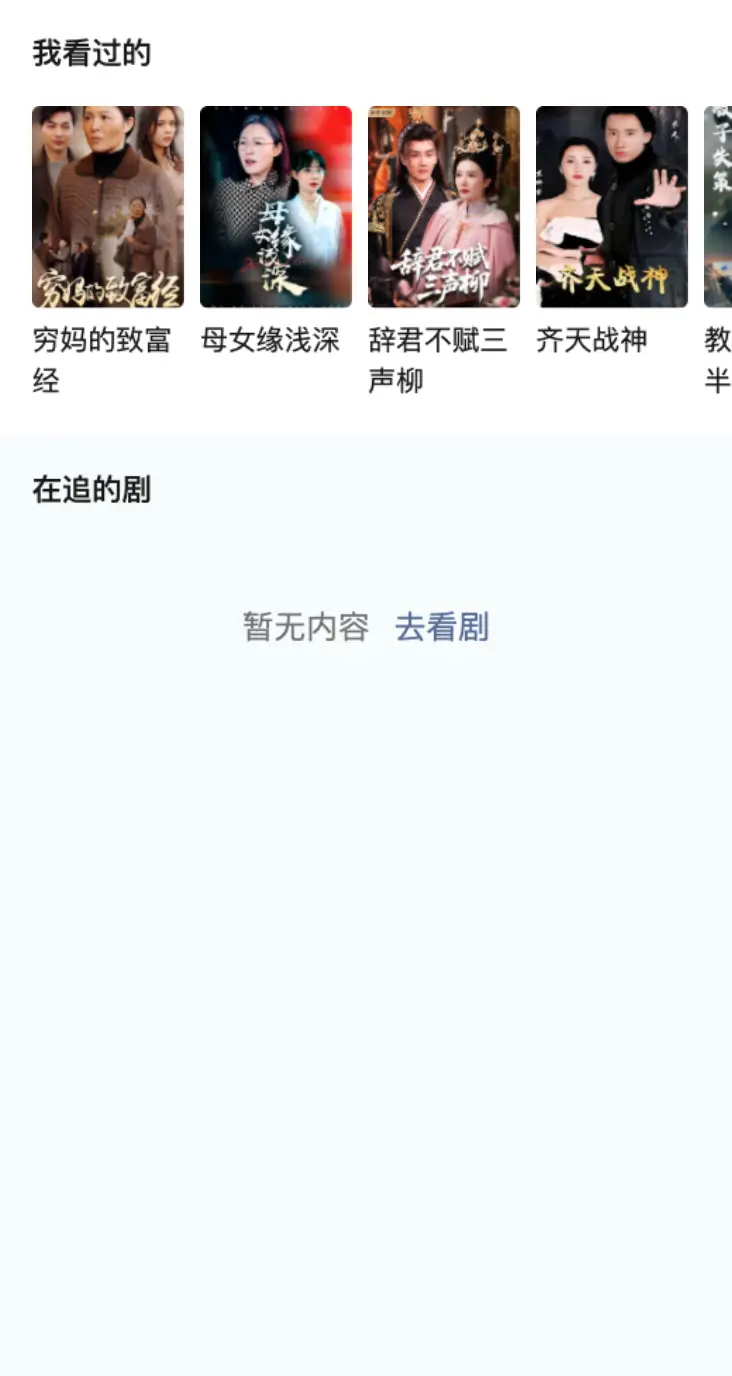Open the drama 齐天战神
Screen dimensions: 732x1376
pos(612,207)
